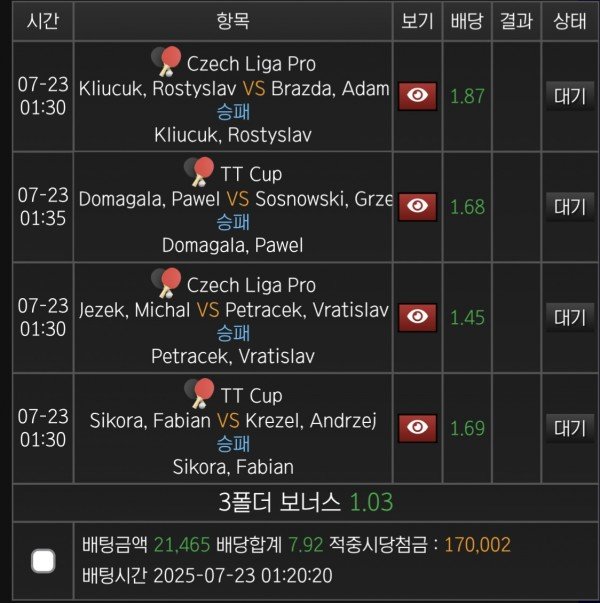Open the eye icon for Sikora vs Krezel
The width and height of the screenshot is (600, 603).
[418, 429]
